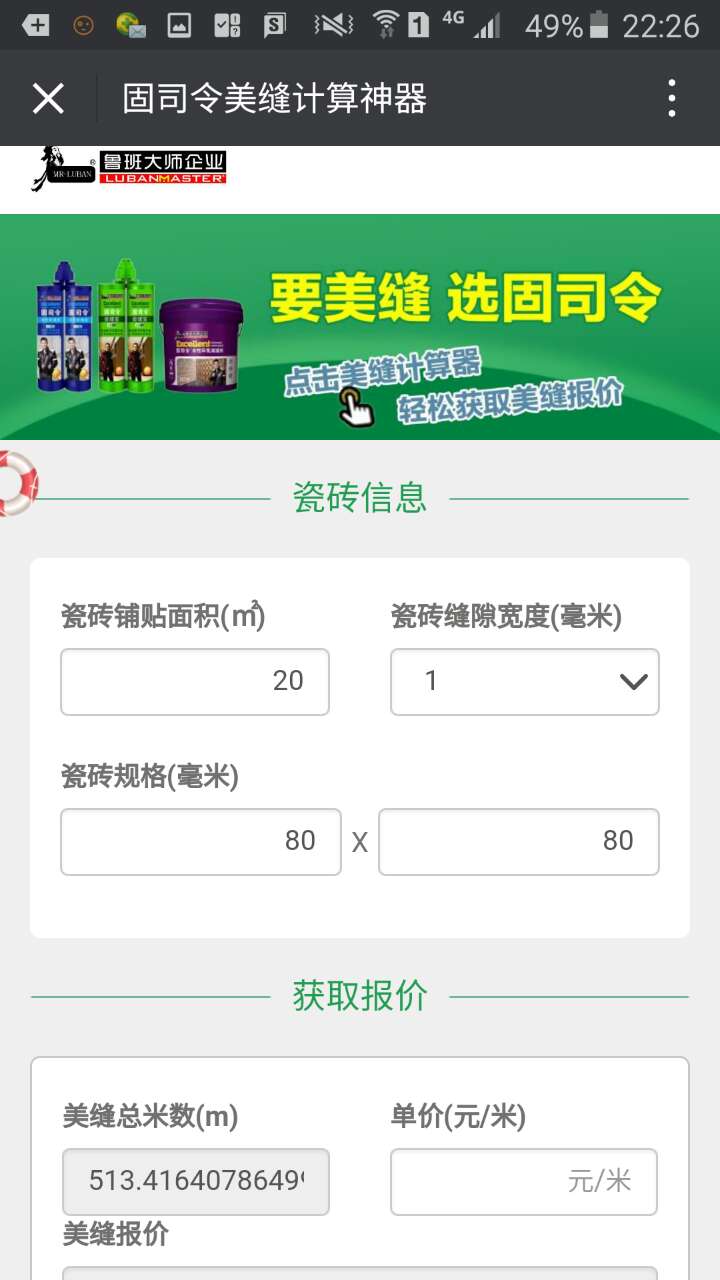
Task: Edit the 瓷砖铺贴面积 field showing 20
Action: point(195,682)
